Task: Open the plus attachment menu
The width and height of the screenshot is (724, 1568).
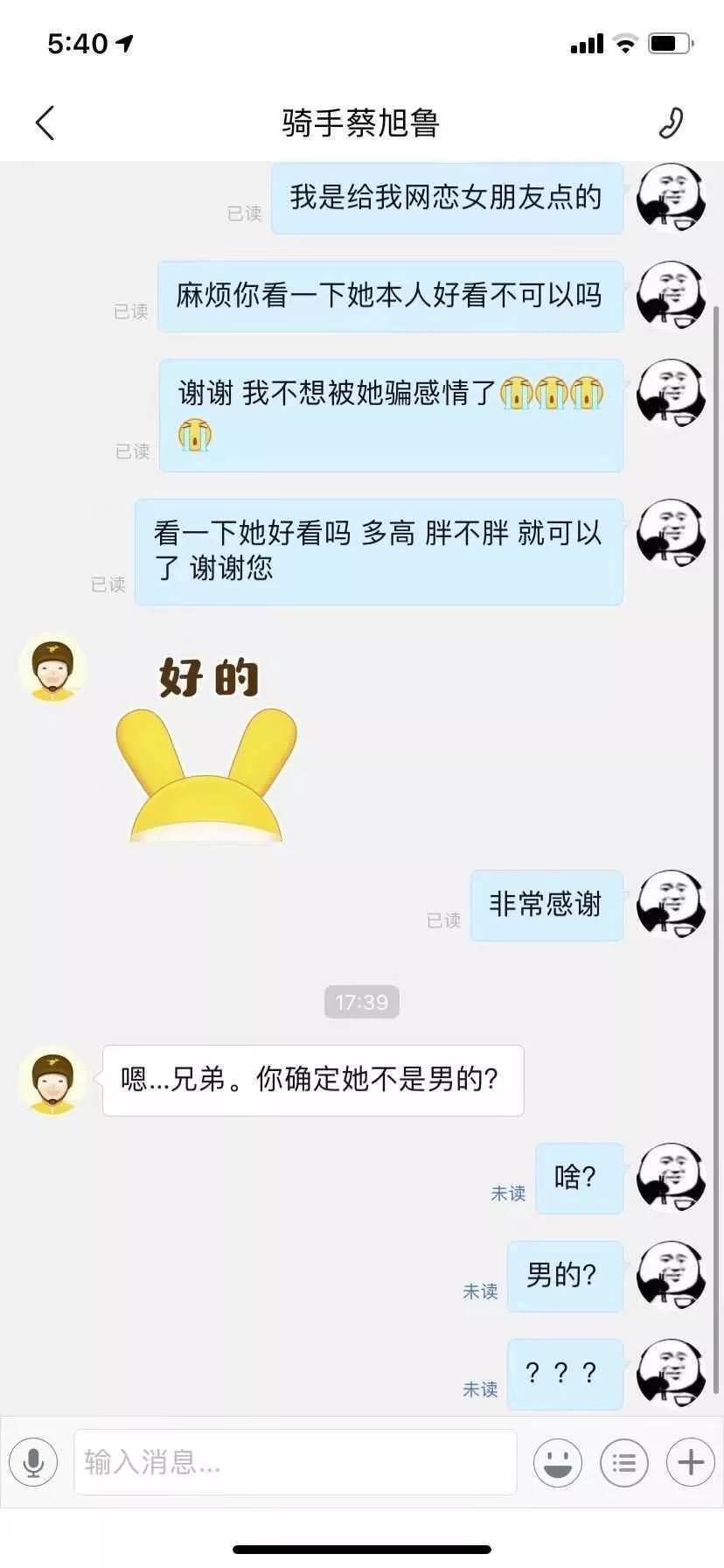Action: [x=691, y=1462]
